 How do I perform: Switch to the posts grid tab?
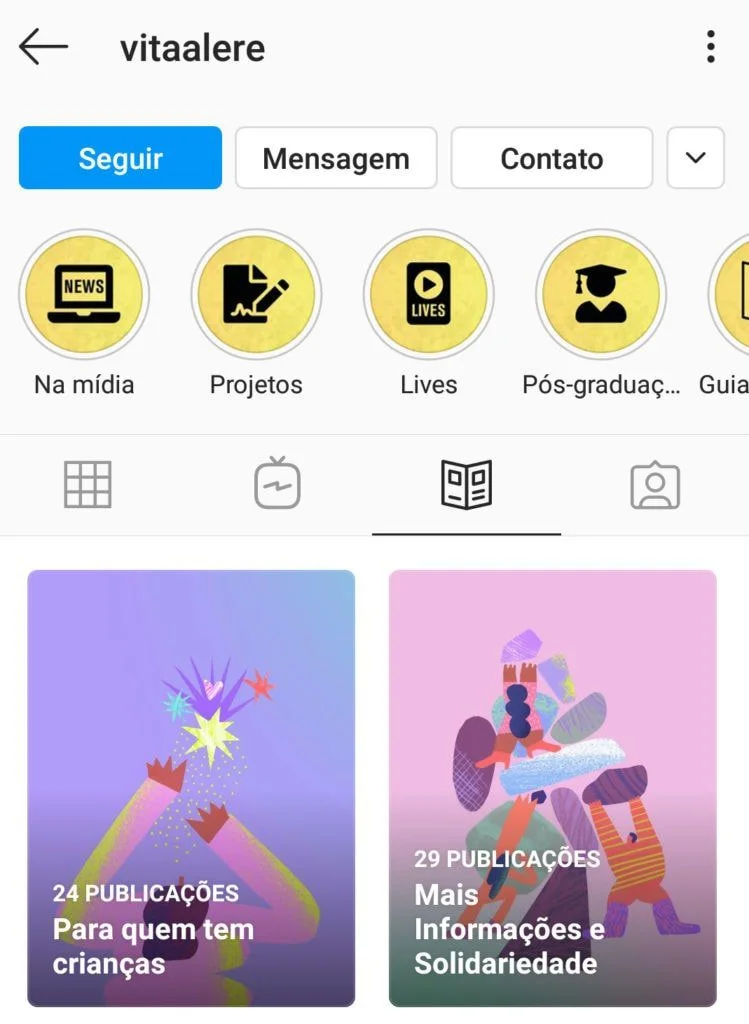coord(88,485)
